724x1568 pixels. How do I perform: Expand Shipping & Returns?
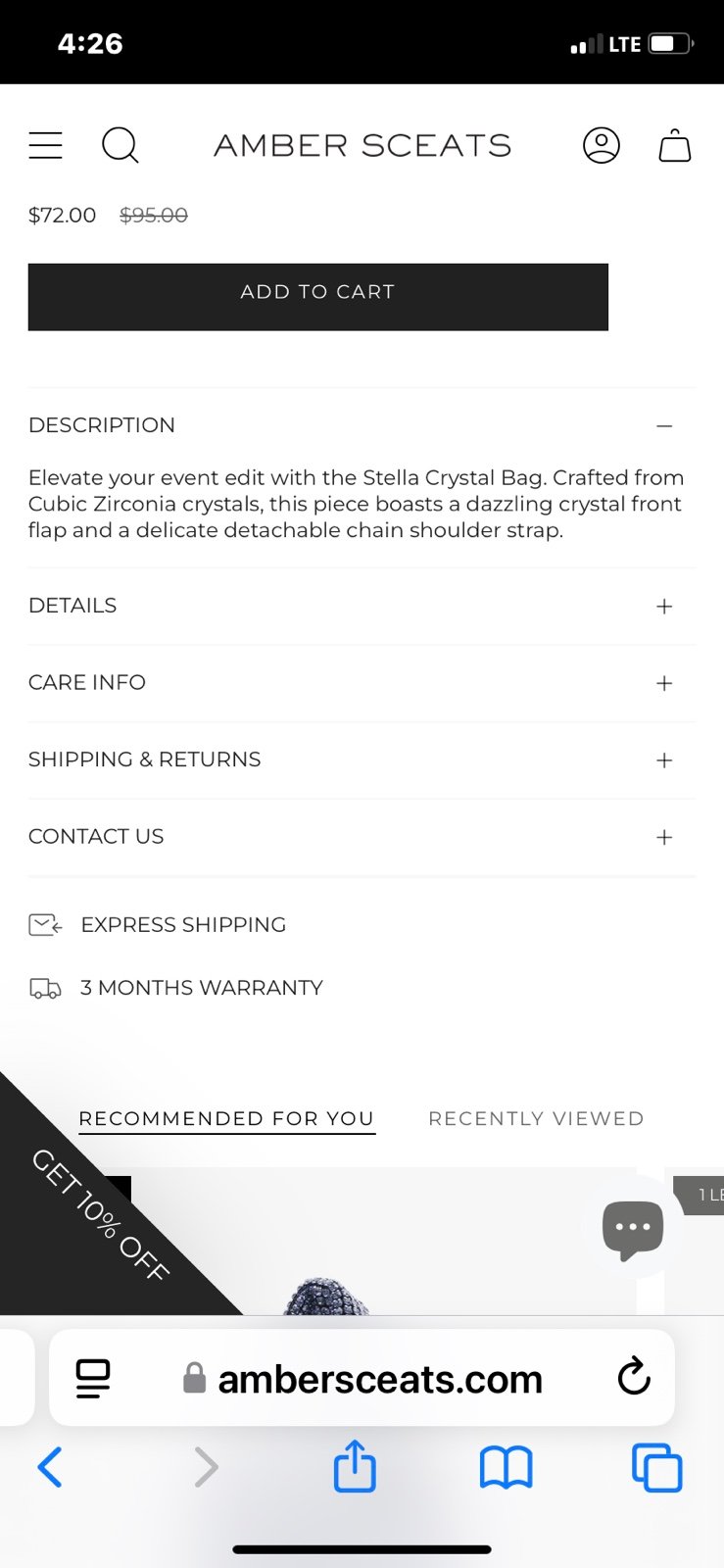(x=362, y=759)
